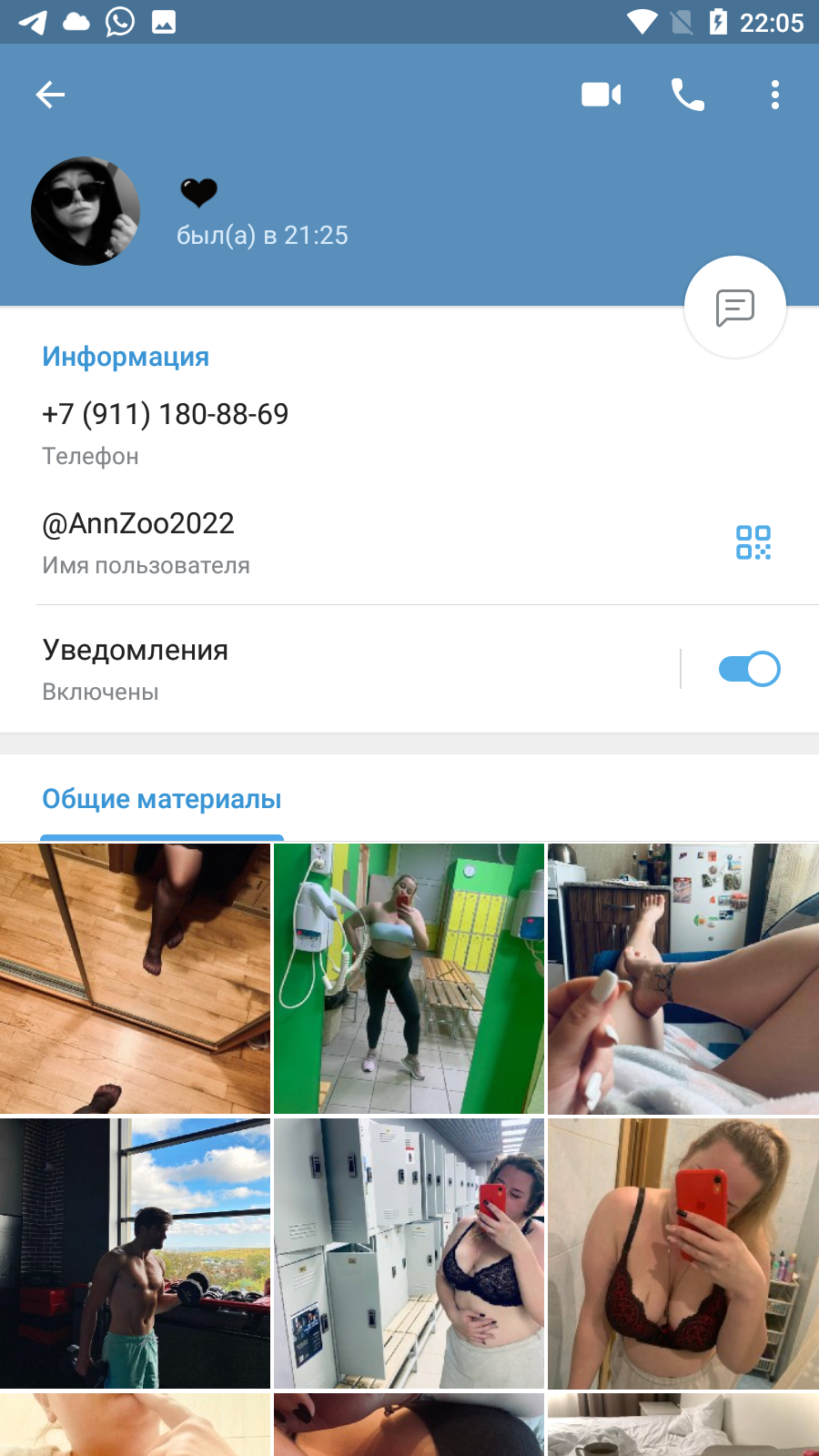Open chat via the message button
819x1456 pixels.
735,308
